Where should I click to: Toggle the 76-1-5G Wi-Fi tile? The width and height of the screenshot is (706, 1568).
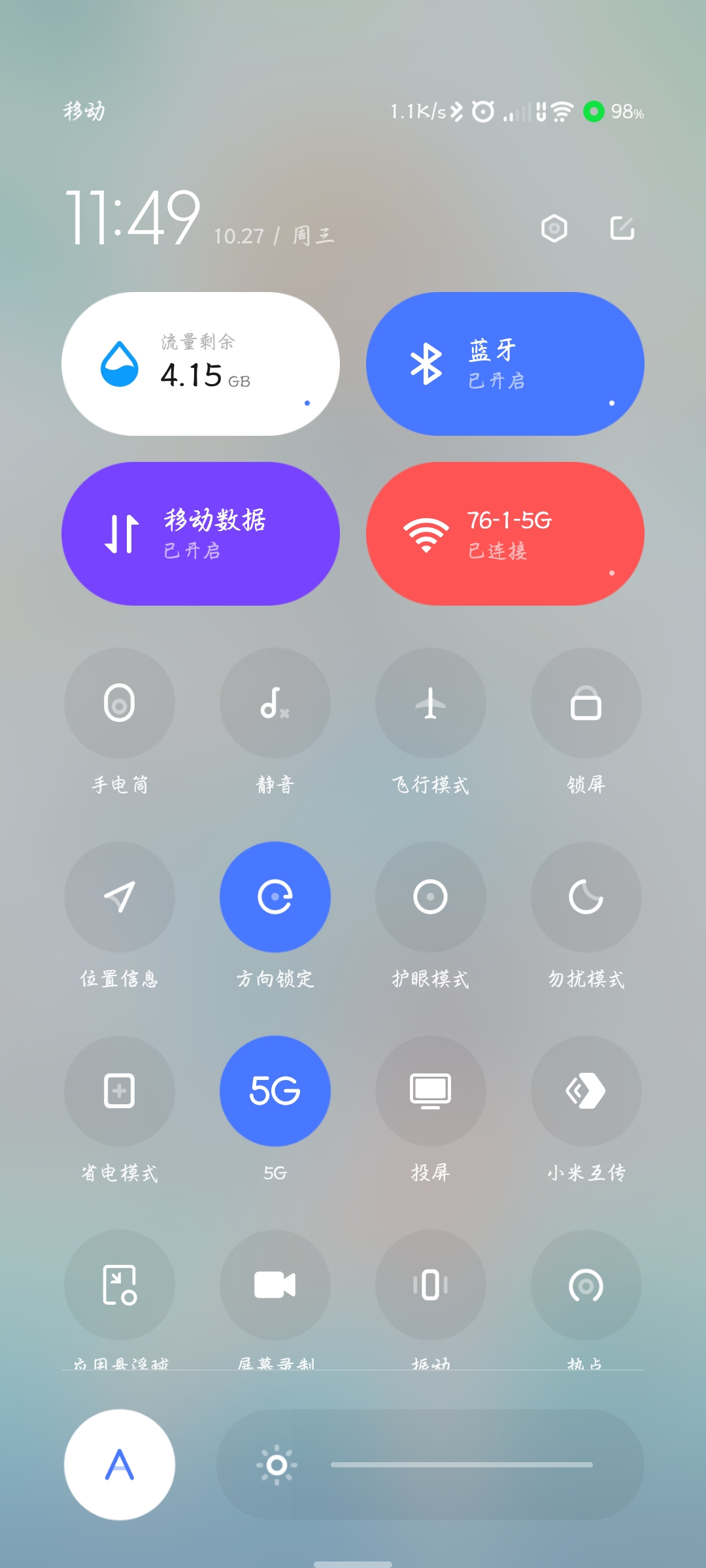pos(505,534)
